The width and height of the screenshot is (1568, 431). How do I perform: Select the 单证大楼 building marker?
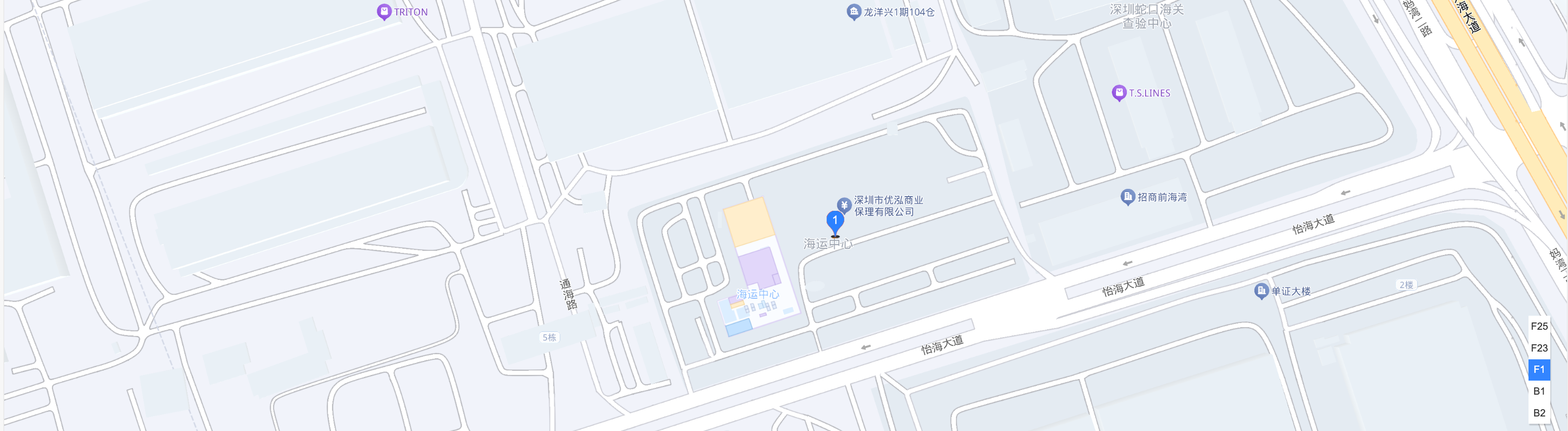point(1261,291)
